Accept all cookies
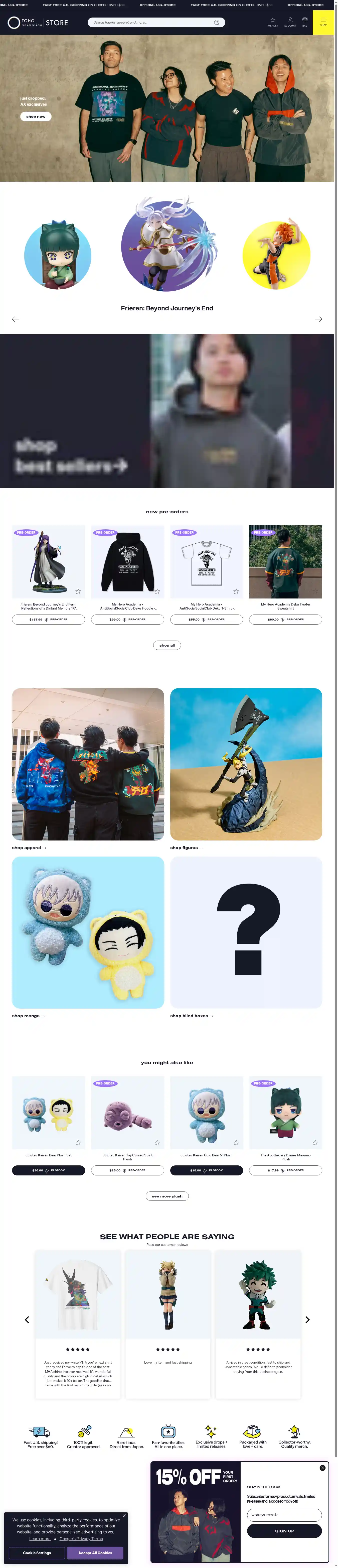Image resolution: width=338 pixels, height=1568 pixels. [x=95, y=1553]
